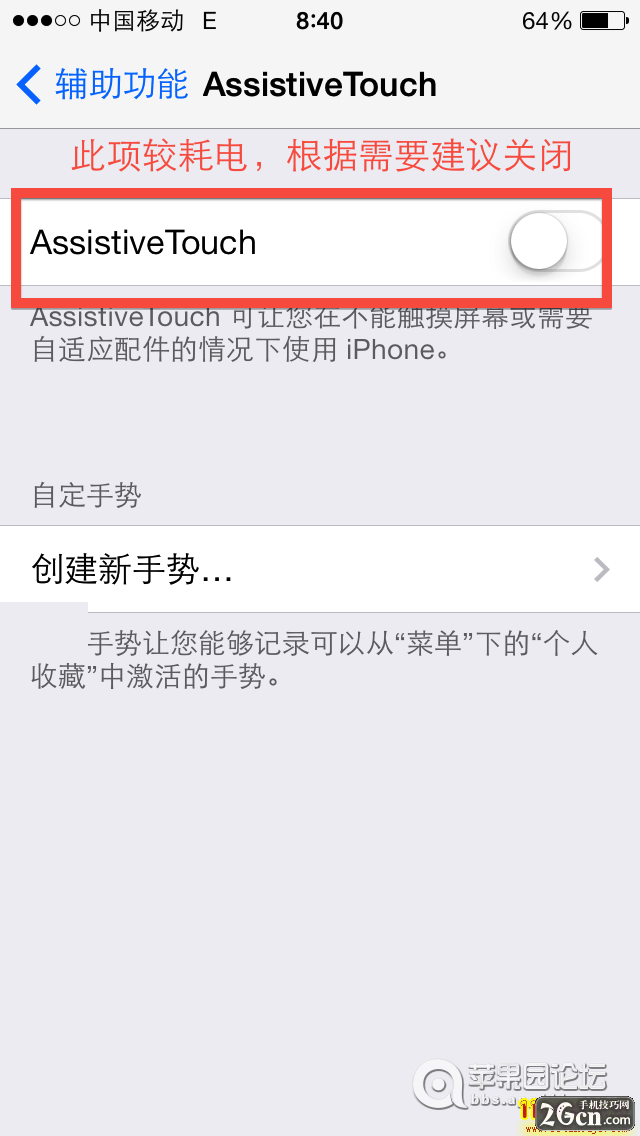The height and width of the screenshot is (1136, 640).
Task: Go back to 辅助功能 settings
Action: coord(102,85)
